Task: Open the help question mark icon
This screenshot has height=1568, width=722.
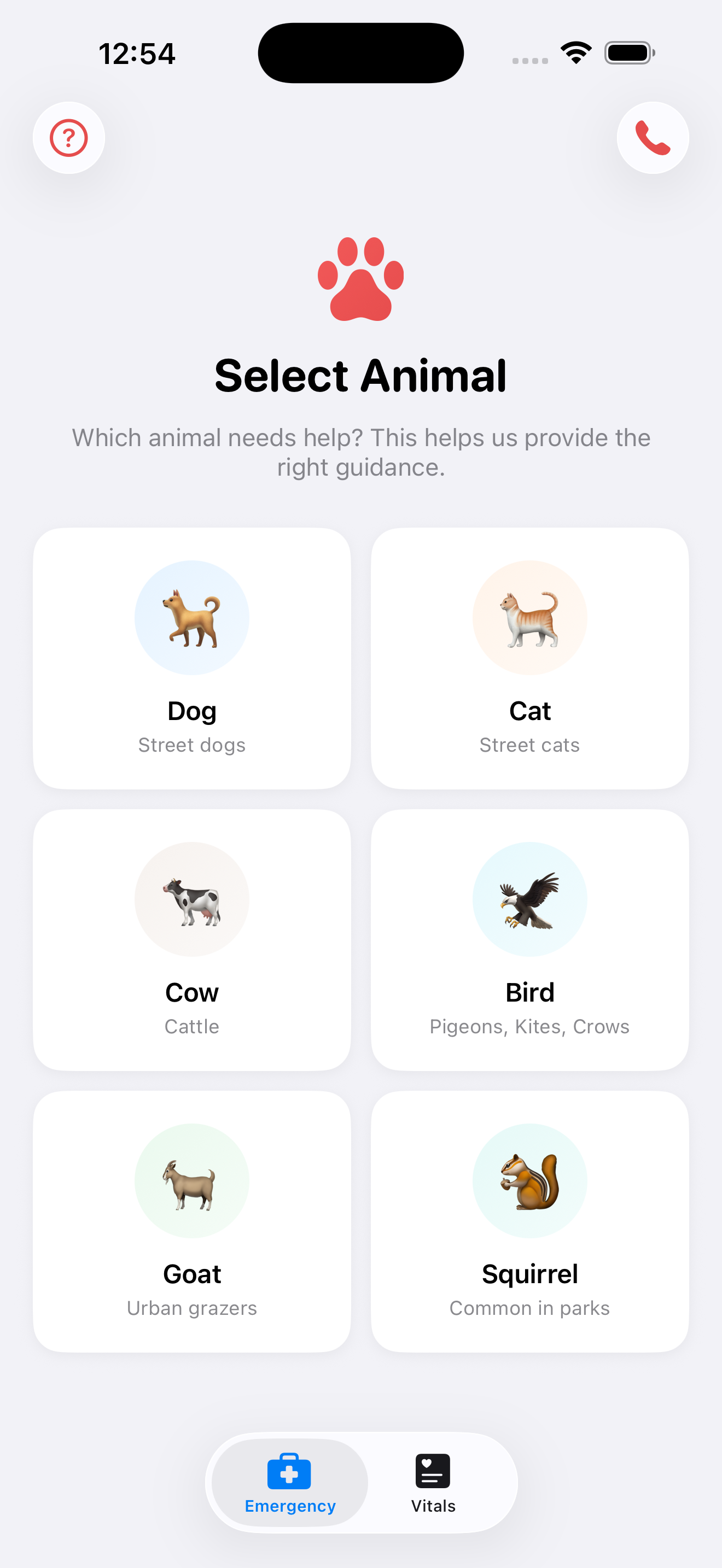Action: click(x=69, y=138)
